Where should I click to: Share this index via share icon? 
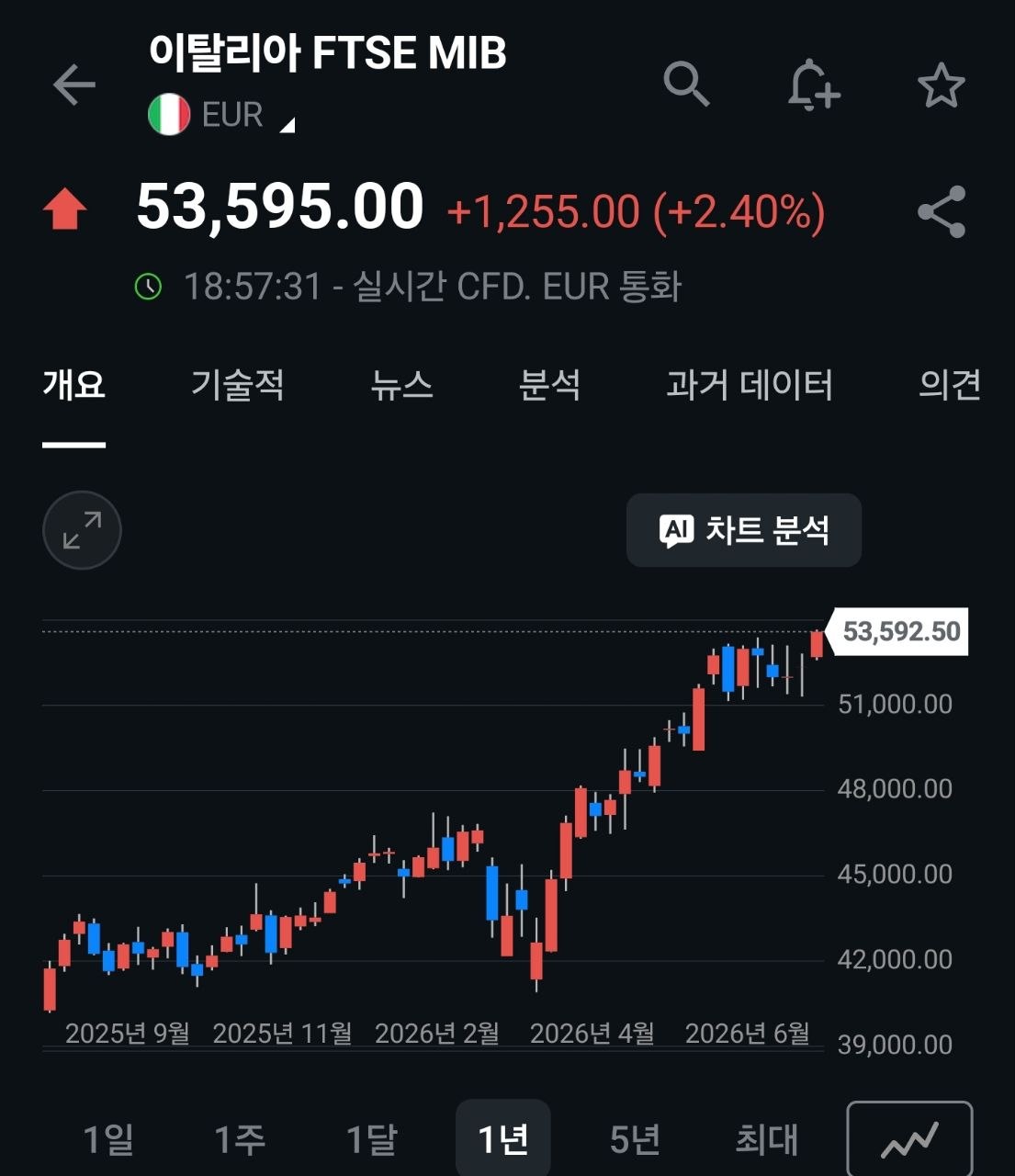(942, 212)
